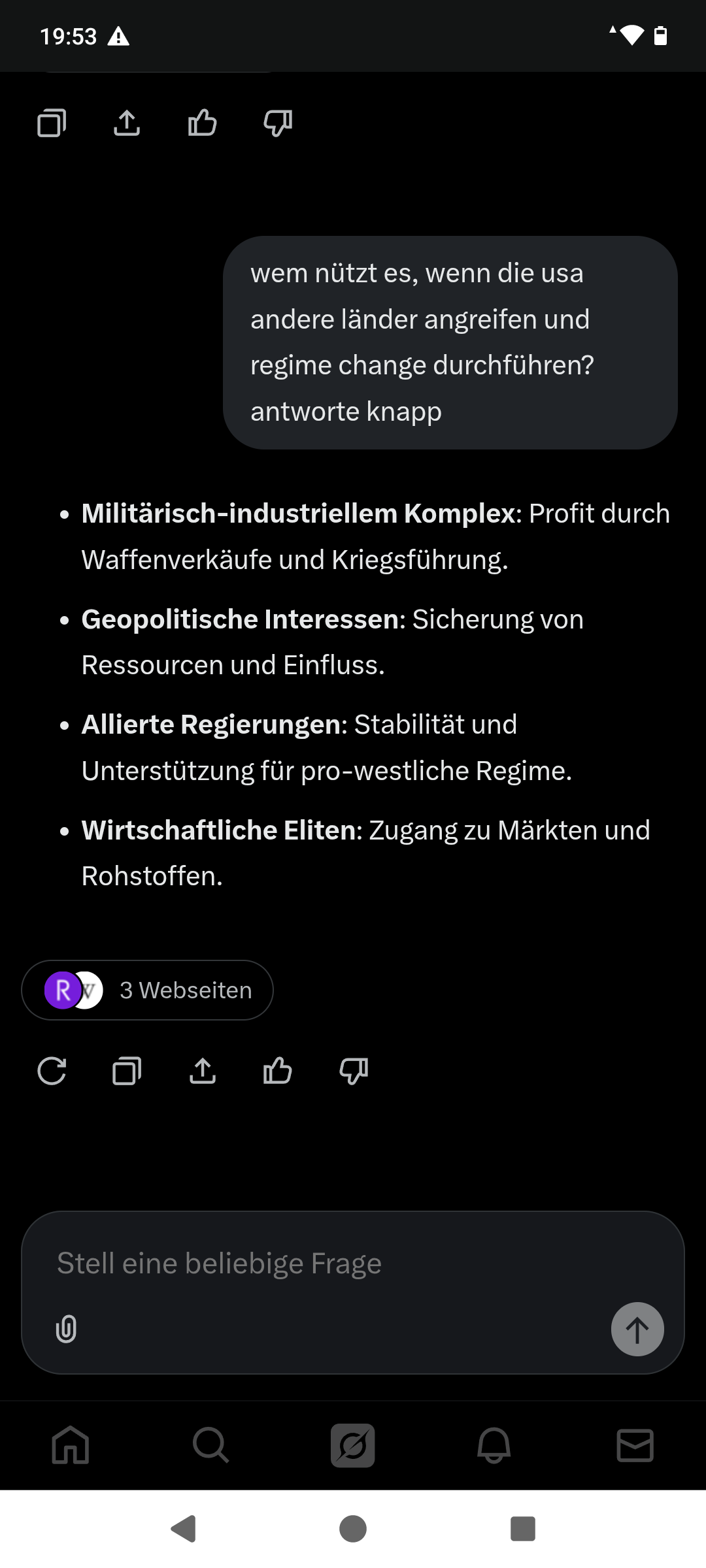Go to the Home tab
Viewport: 706px width, 1568px height.
[71, 1445]
